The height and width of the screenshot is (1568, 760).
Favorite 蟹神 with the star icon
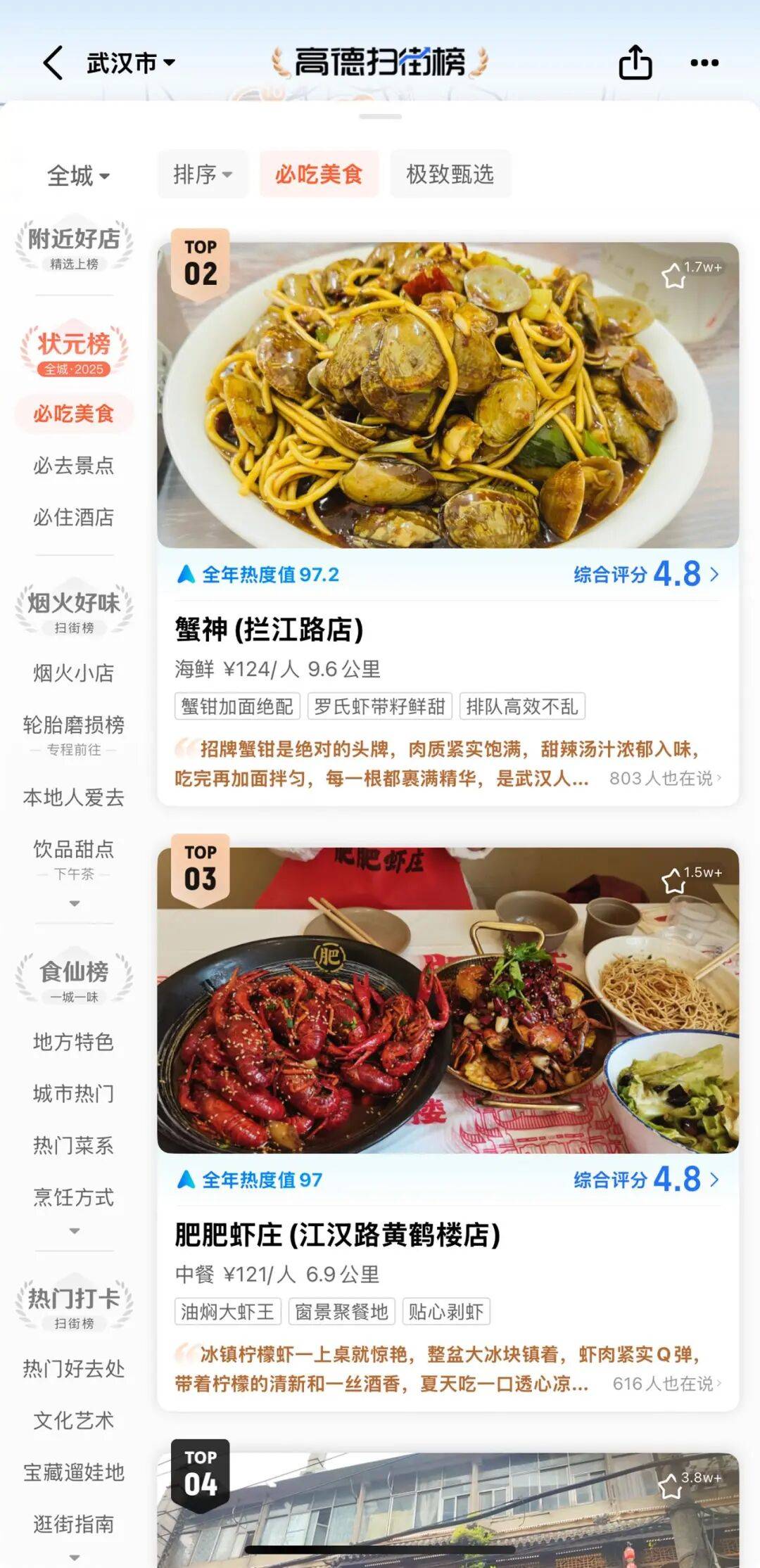(x=674, y=275)
